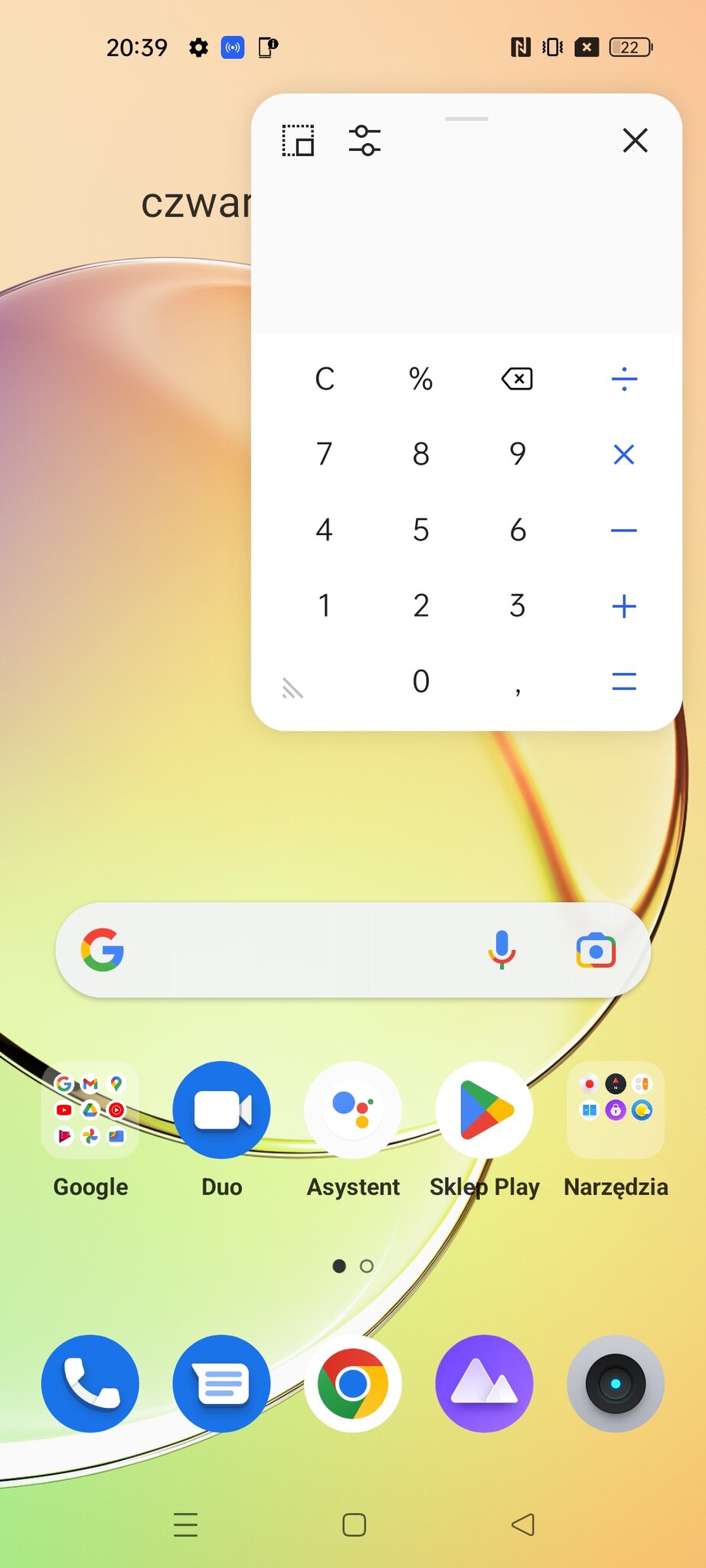Start voice search with microphone
The width and height of the screenshot is (706, 1568).
tap(502, 950)
